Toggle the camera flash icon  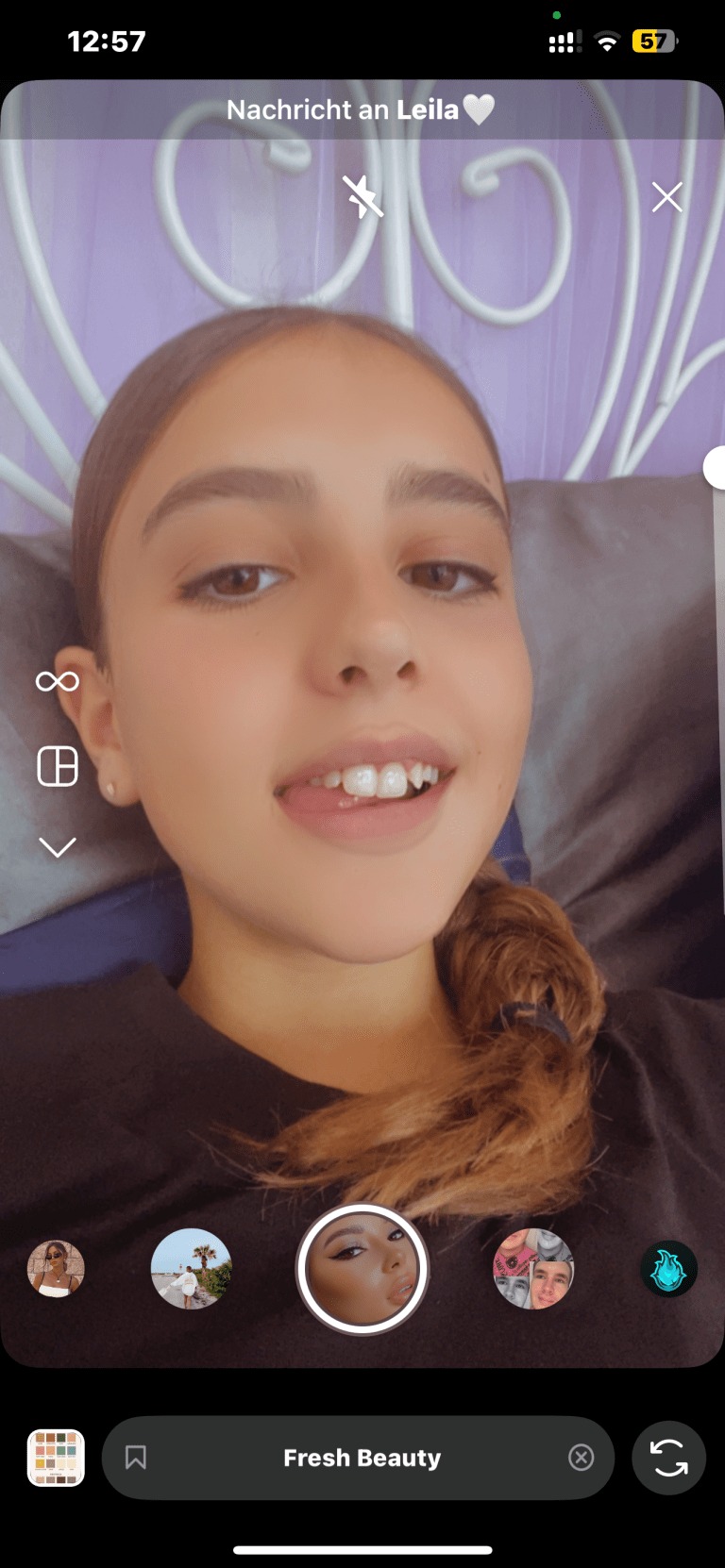pos(362,197)
